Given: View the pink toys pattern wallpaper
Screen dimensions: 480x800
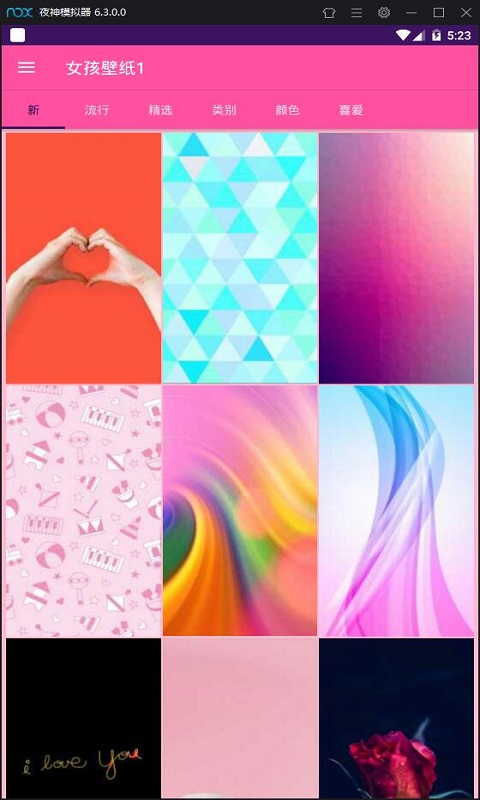Looking at the screenshot, I should tap(84, 510).
